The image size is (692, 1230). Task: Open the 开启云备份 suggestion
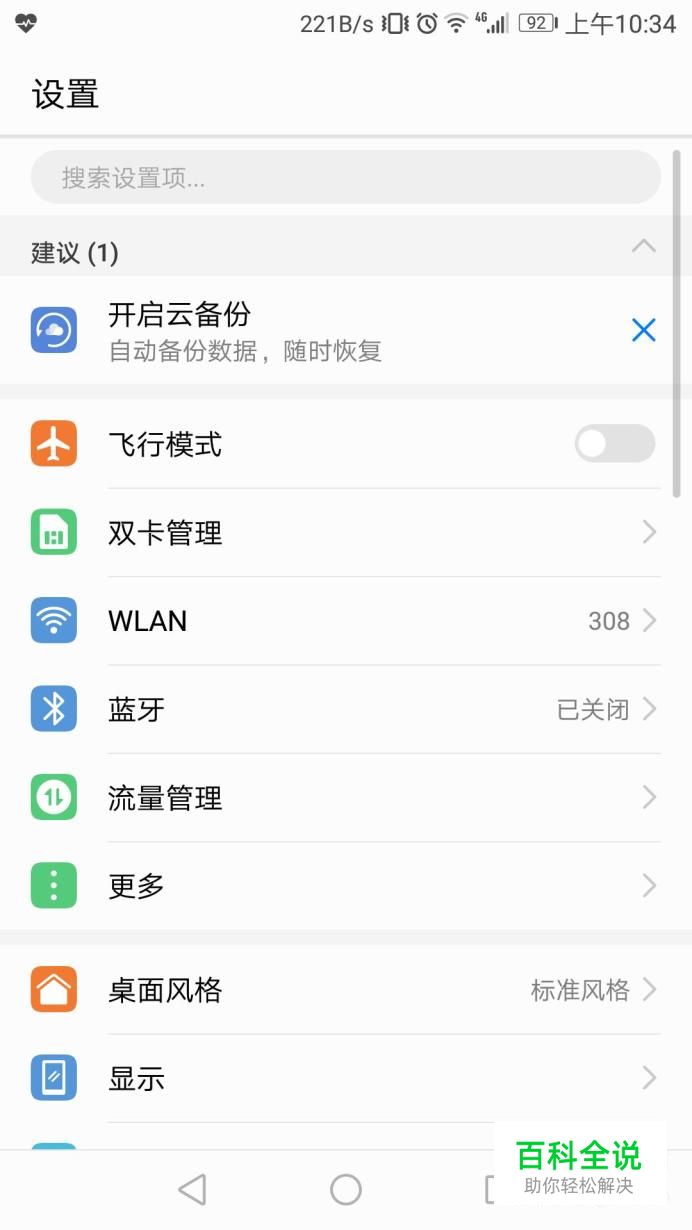tap(320, 330)
